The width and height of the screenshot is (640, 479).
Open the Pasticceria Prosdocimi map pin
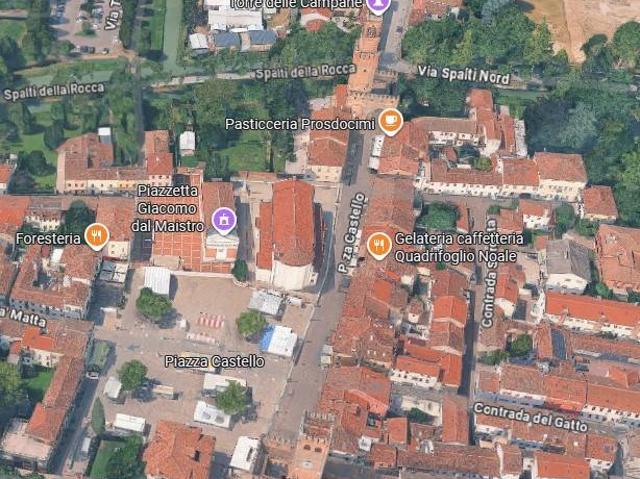point(390,122)
